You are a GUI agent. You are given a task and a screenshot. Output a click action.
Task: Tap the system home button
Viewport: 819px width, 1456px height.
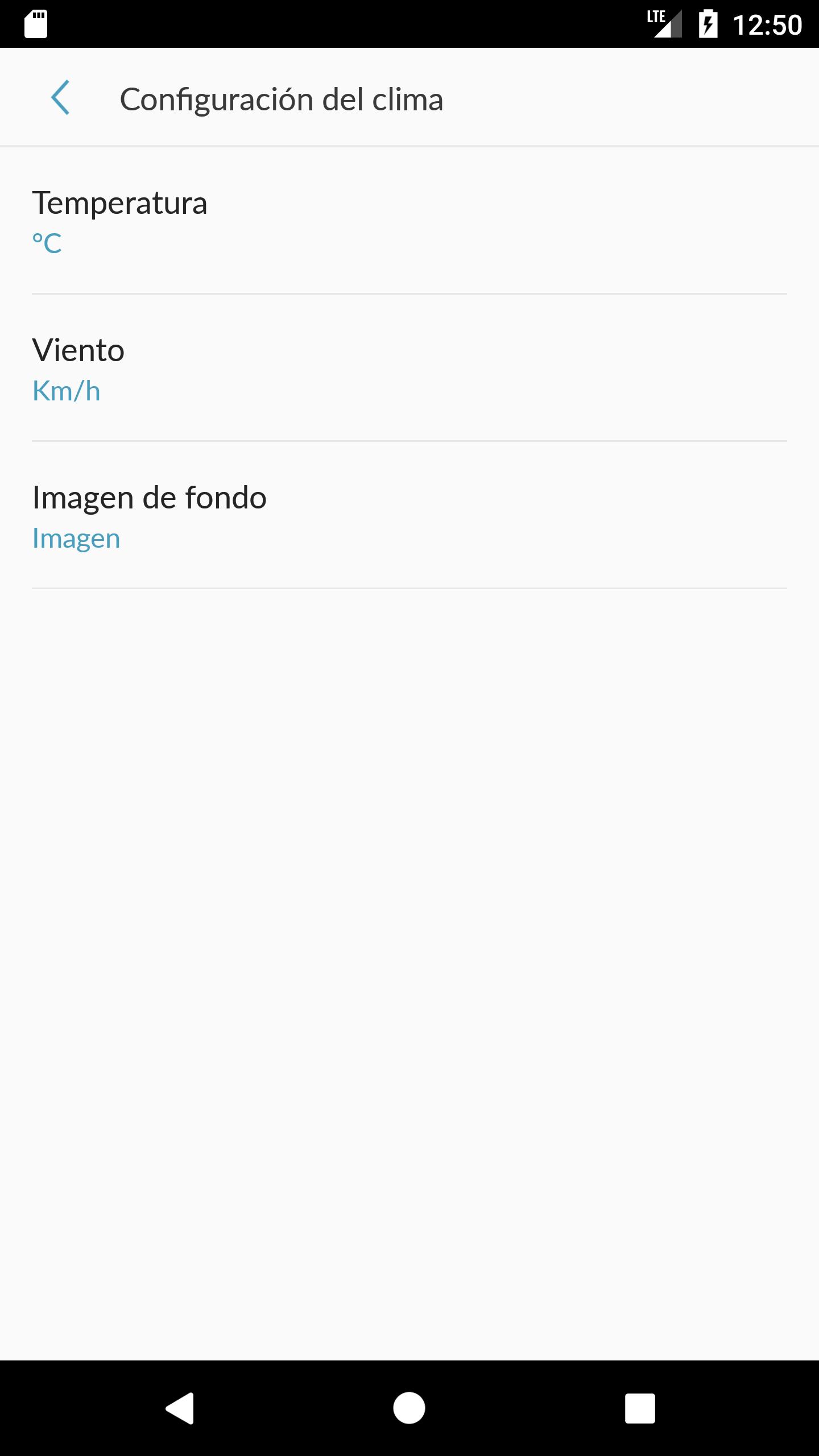click(409, 1408)
